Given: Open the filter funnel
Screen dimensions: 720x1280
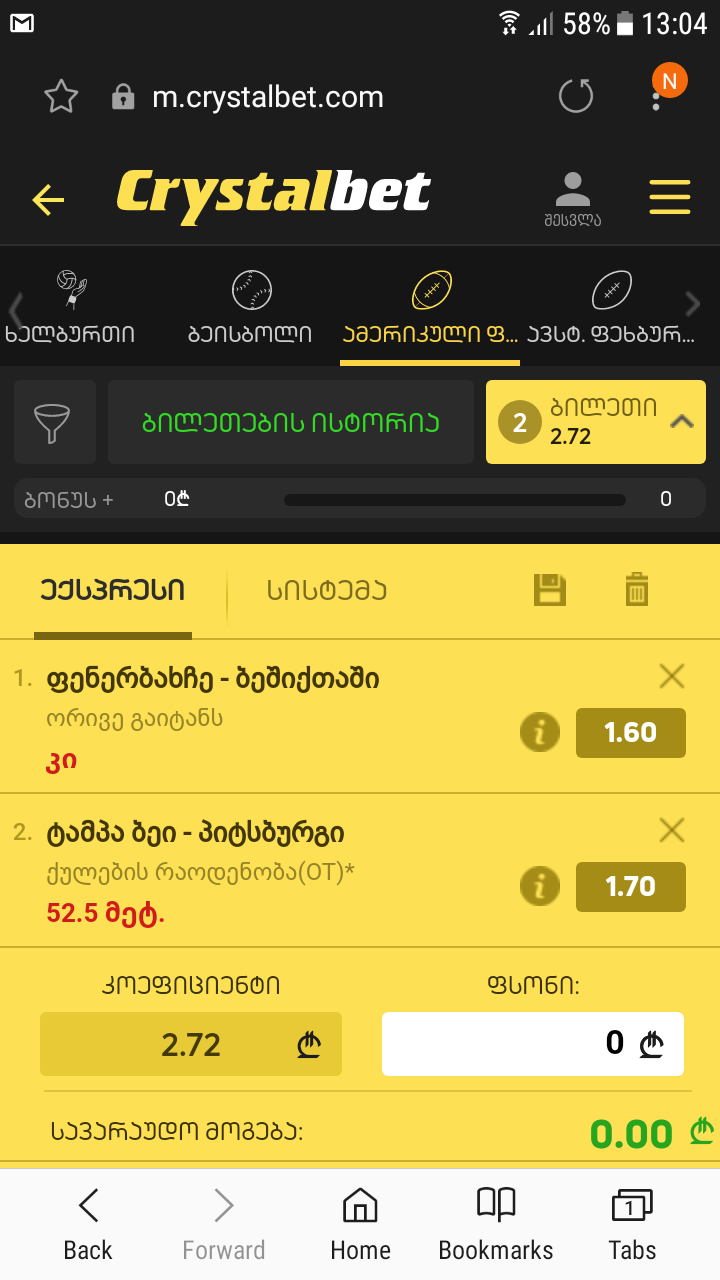Looking at the screenshot, I should point(55,422).
